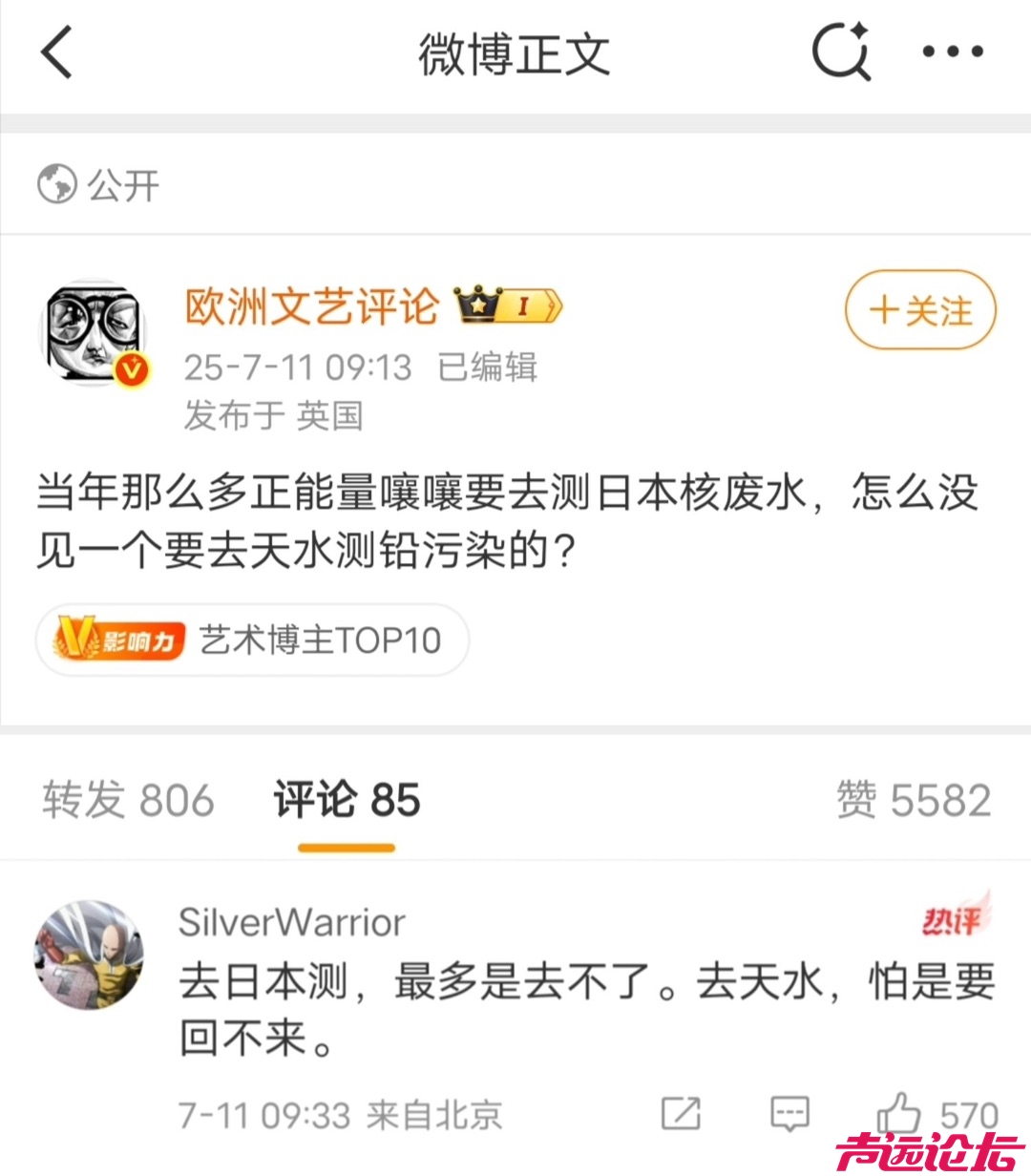1031x1176 pixels.
Task: Like SilverWarrior's comment
Action: (x=897, y=1113)
